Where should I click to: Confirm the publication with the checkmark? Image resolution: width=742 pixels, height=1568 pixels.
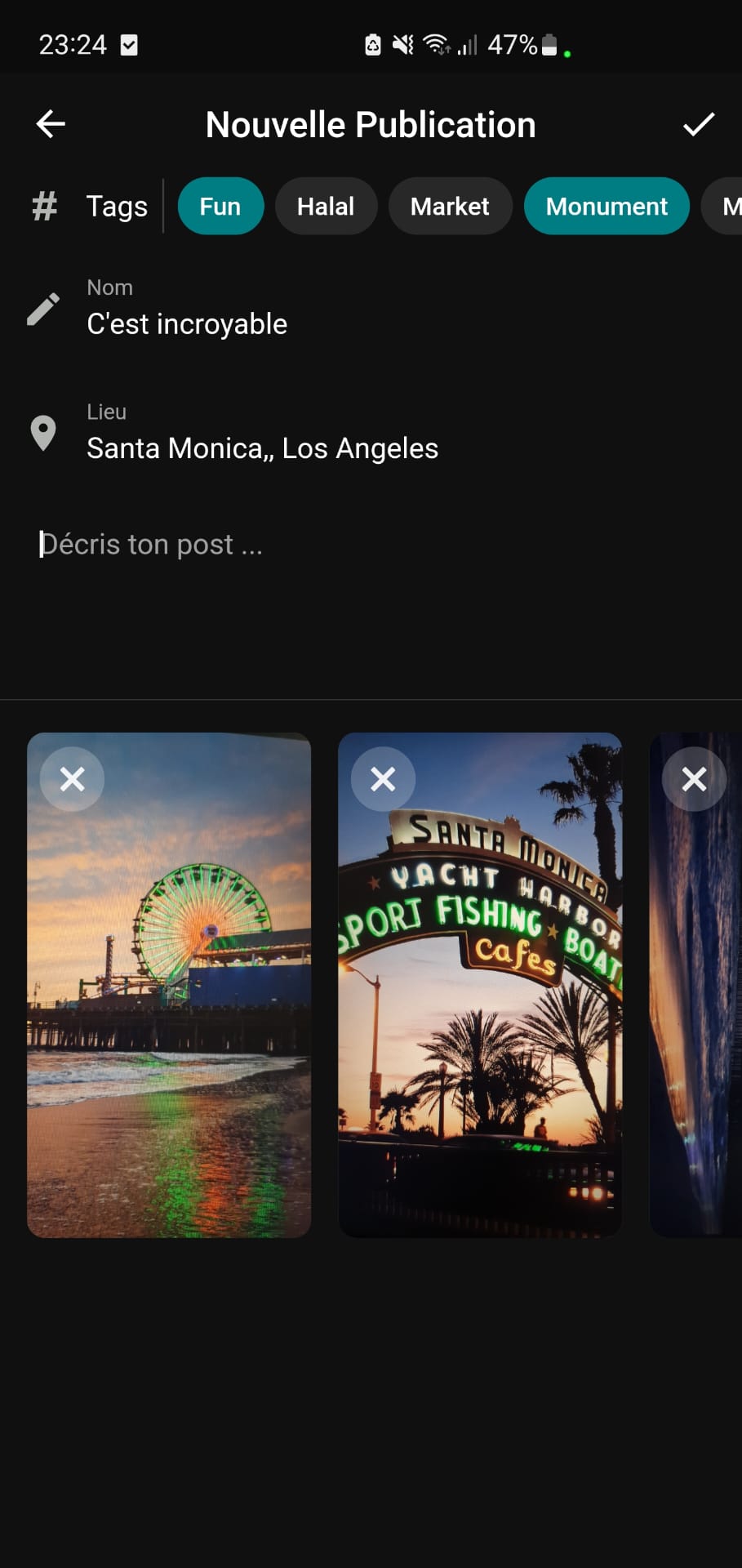(698, 124)
